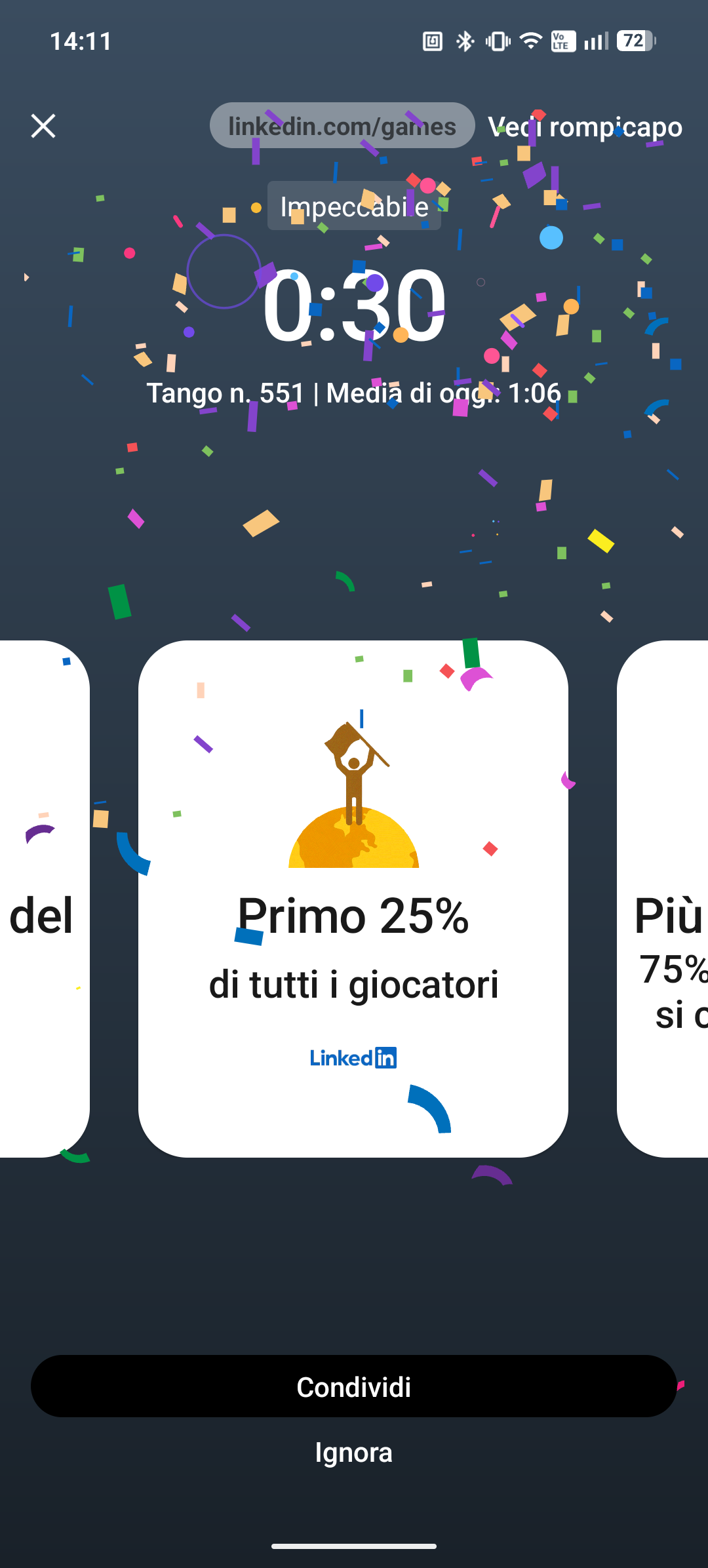Select the Primo 25% result card
This screenshot has width=708, height=1568.
tap(353, 899)
